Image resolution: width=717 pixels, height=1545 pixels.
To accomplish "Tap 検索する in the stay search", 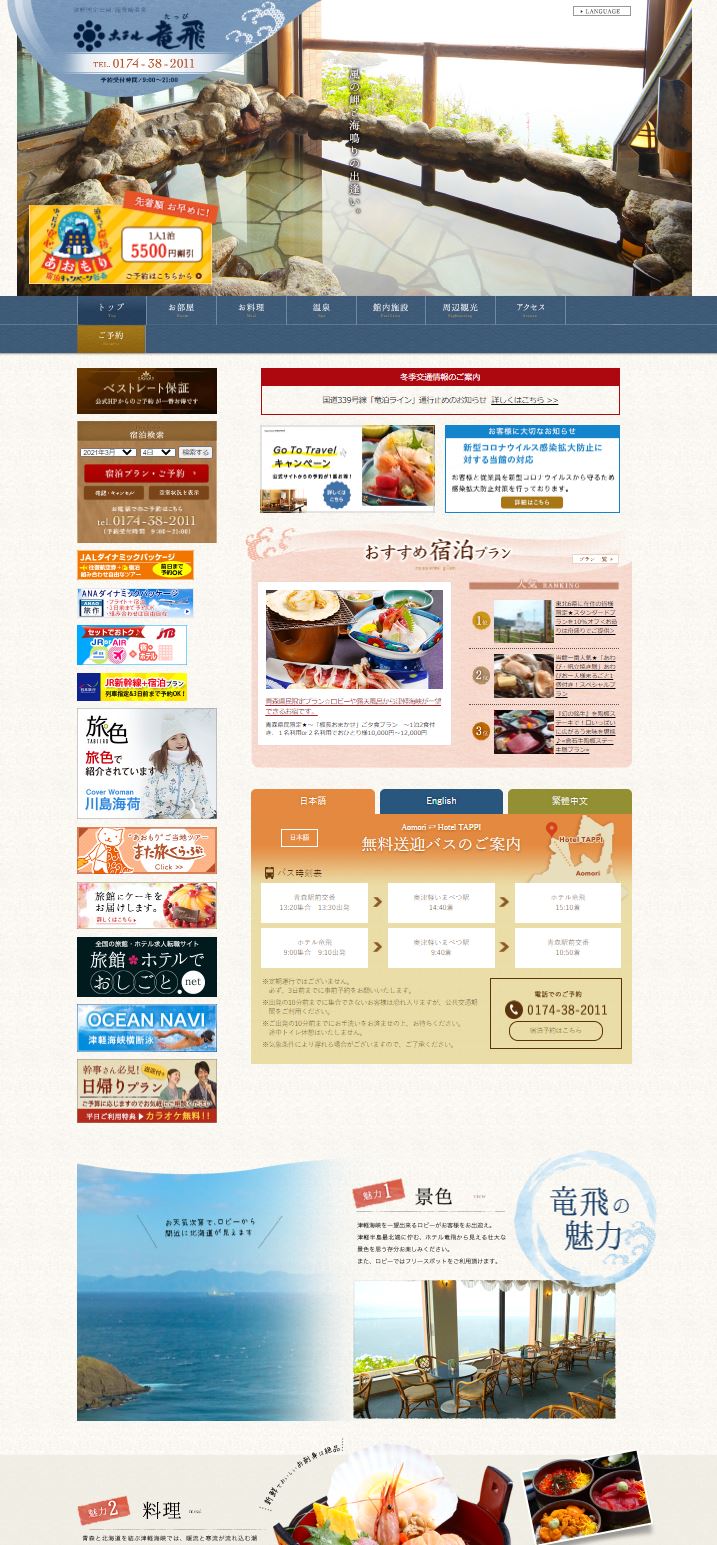I will pyautogui.click(x=195, y=452).
